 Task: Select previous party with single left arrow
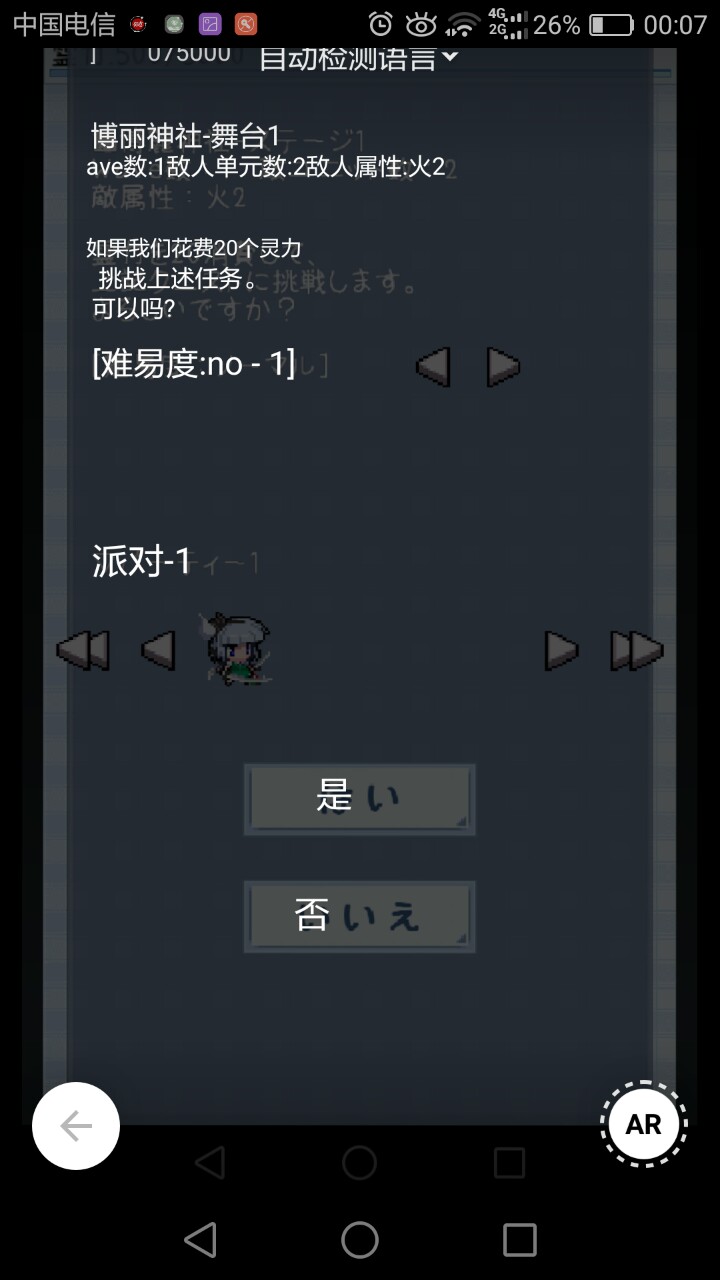click(x=158, y=650)
